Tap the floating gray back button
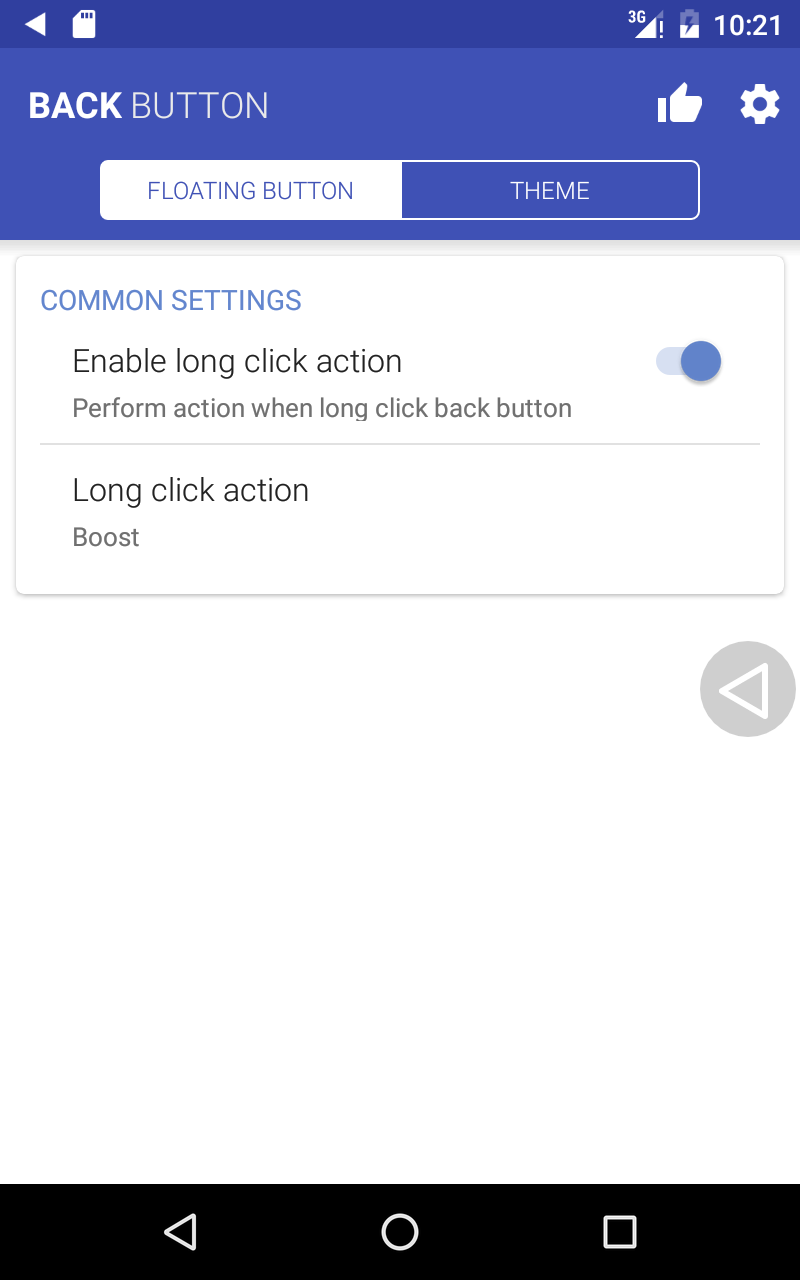The image size is (800, 1280). 747,689
